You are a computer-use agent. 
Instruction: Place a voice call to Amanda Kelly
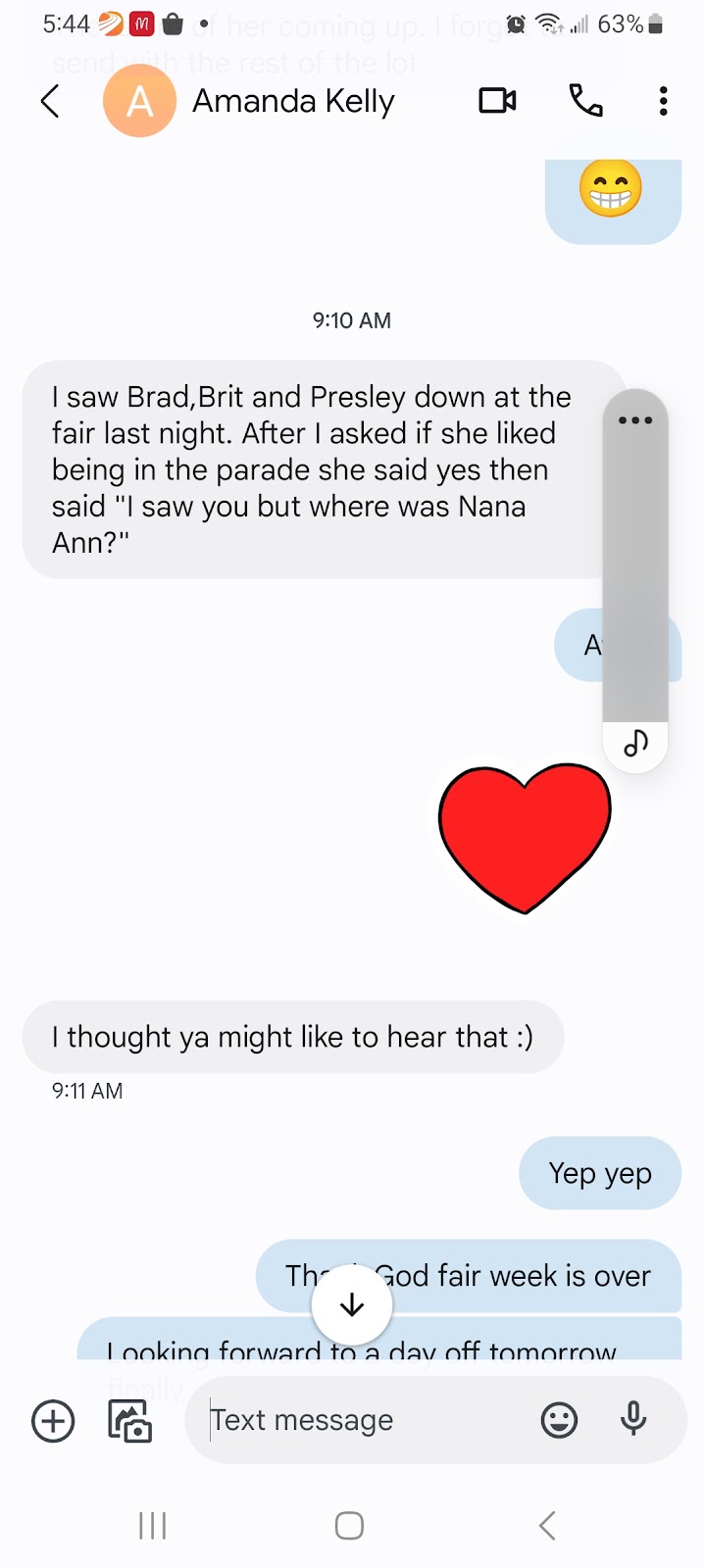tap(585, 101)
